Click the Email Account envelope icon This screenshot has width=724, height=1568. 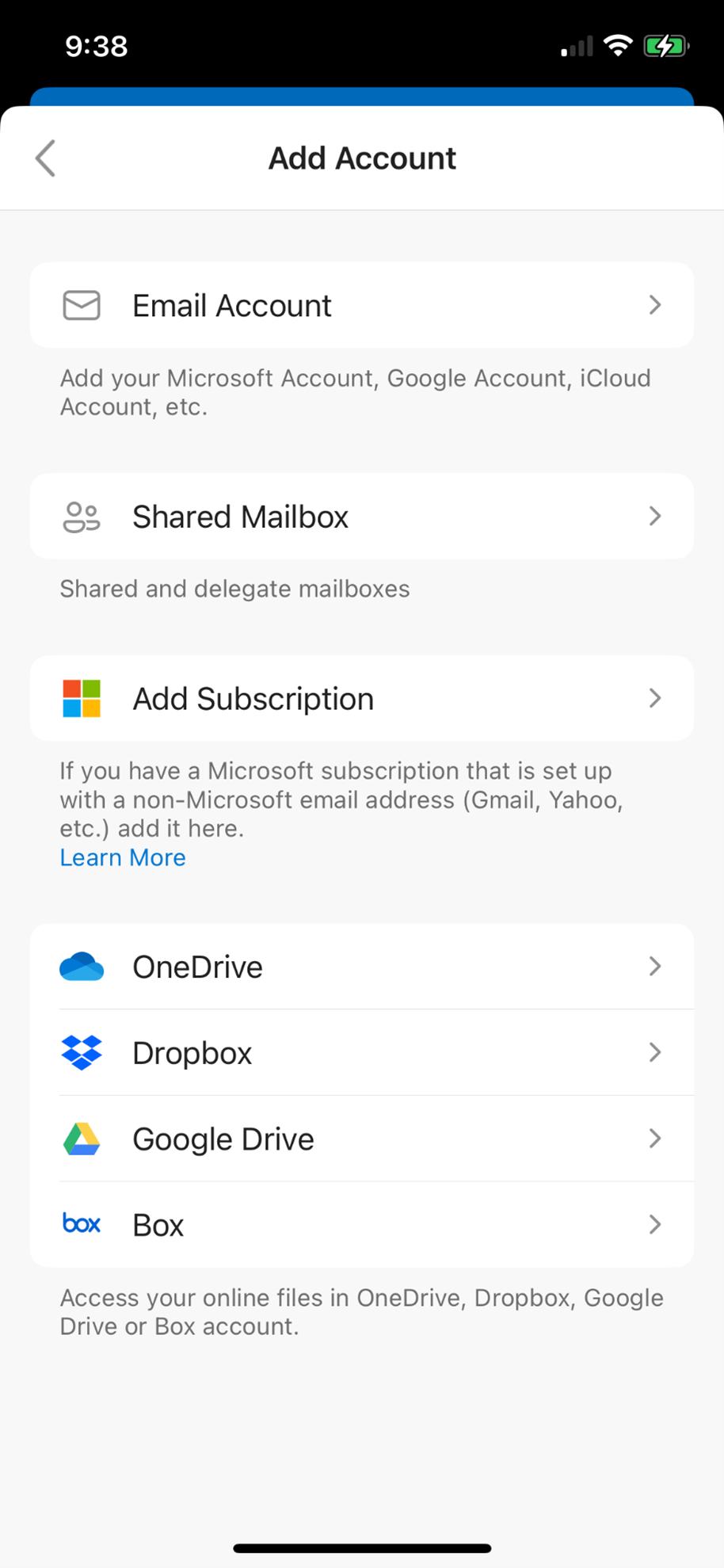point(81,305)
